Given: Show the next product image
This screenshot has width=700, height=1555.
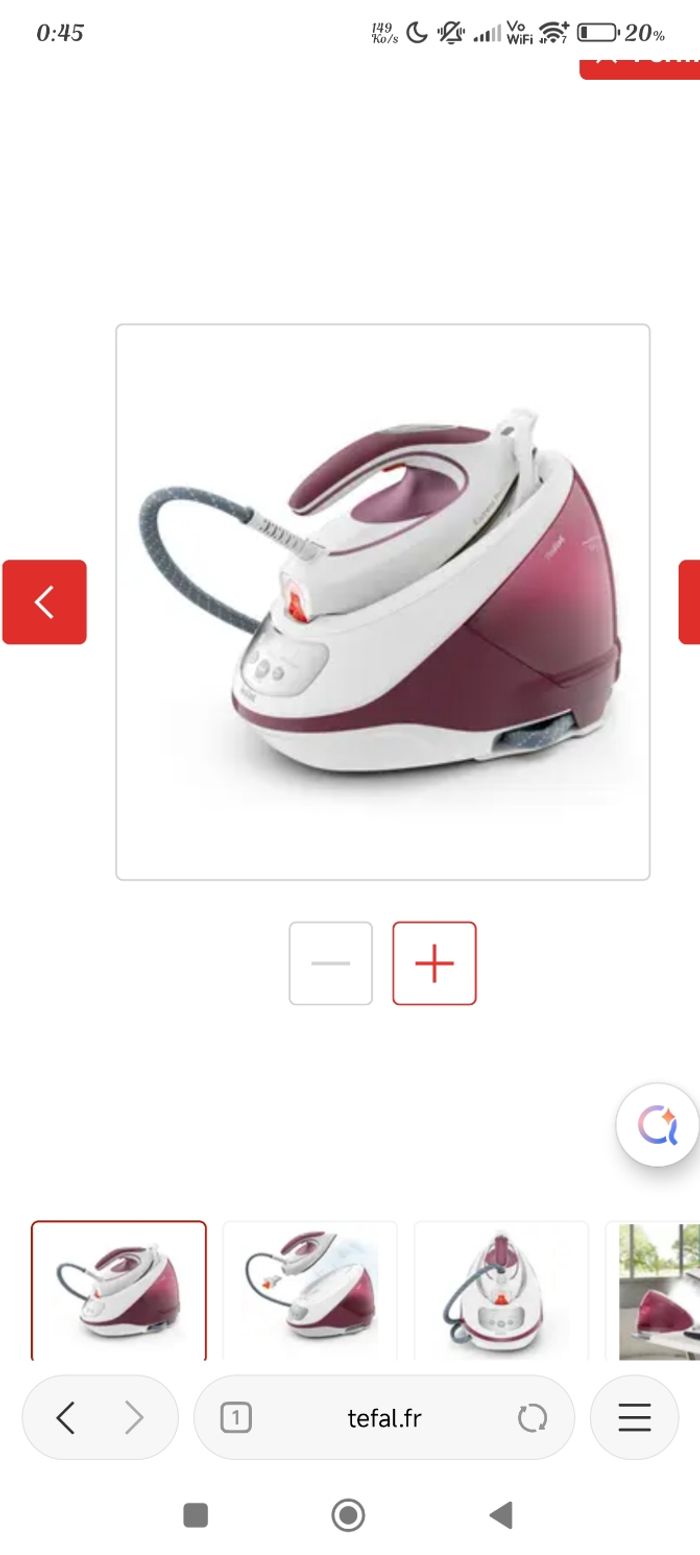Looking at the screenshot, I should click(689, 602).
